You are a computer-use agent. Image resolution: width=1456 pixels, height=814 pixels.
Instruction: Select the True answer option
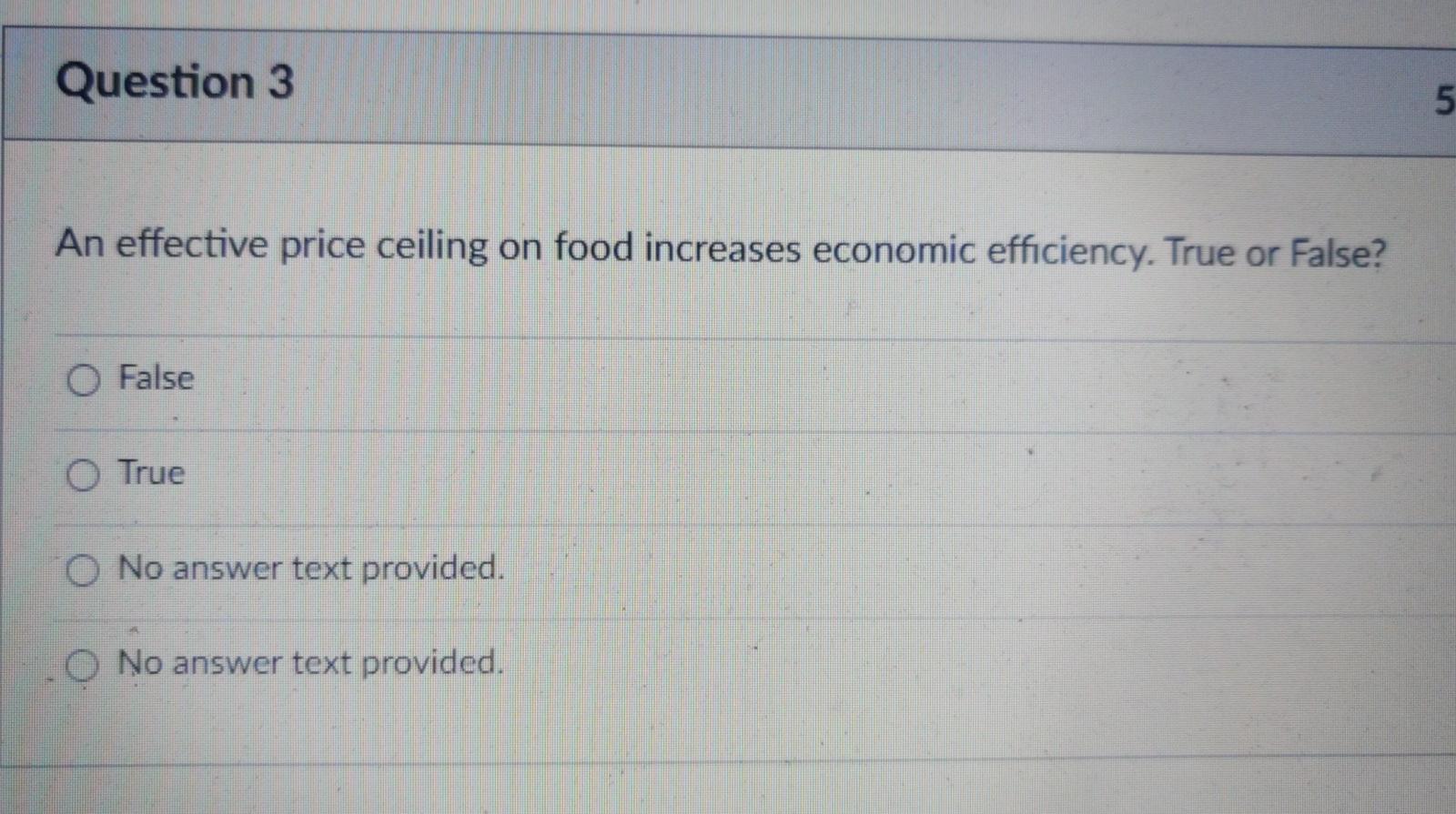(83, 475)
